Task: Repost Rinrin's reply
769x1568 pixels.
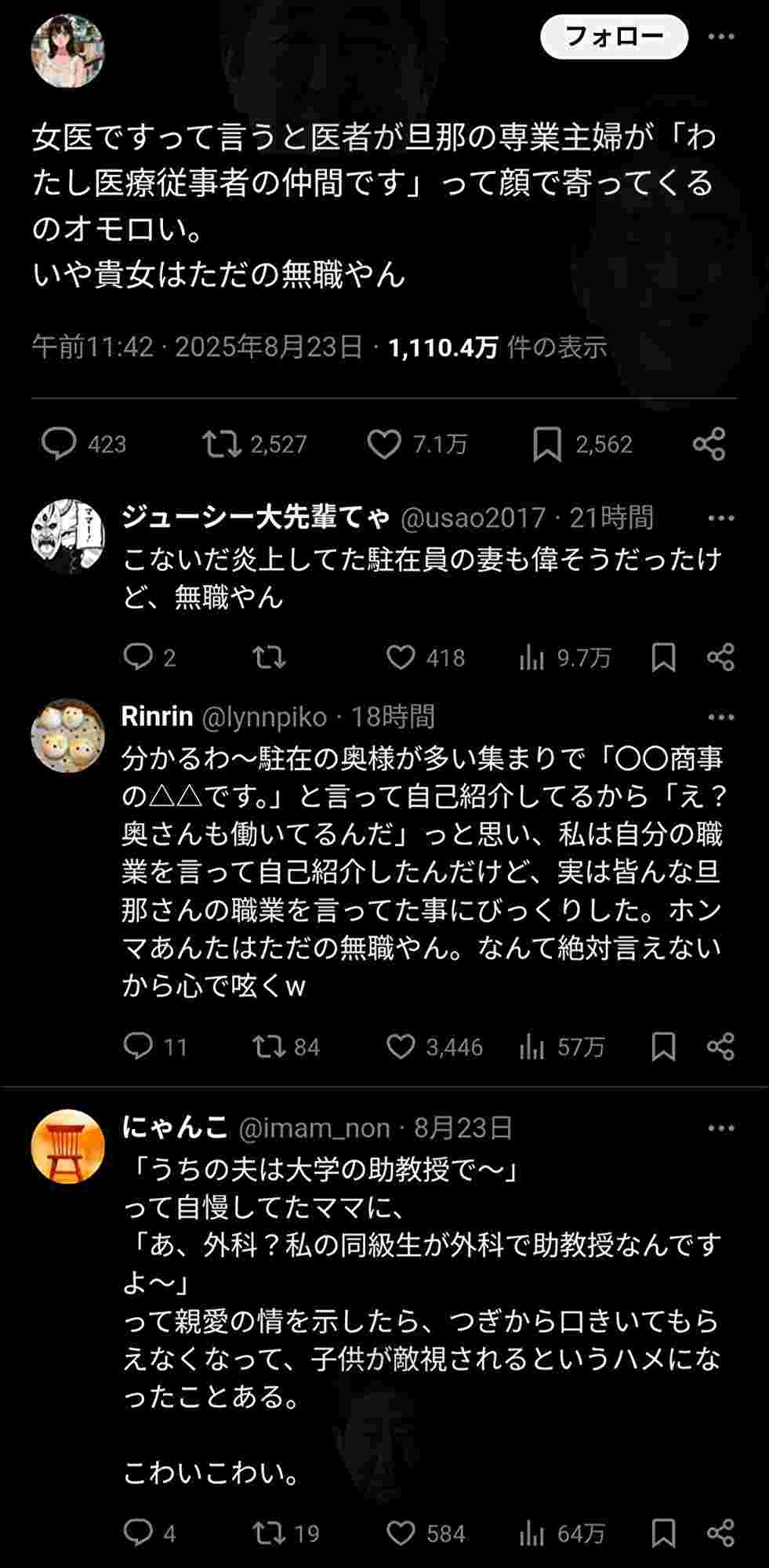Action: tap(269, 1047)
